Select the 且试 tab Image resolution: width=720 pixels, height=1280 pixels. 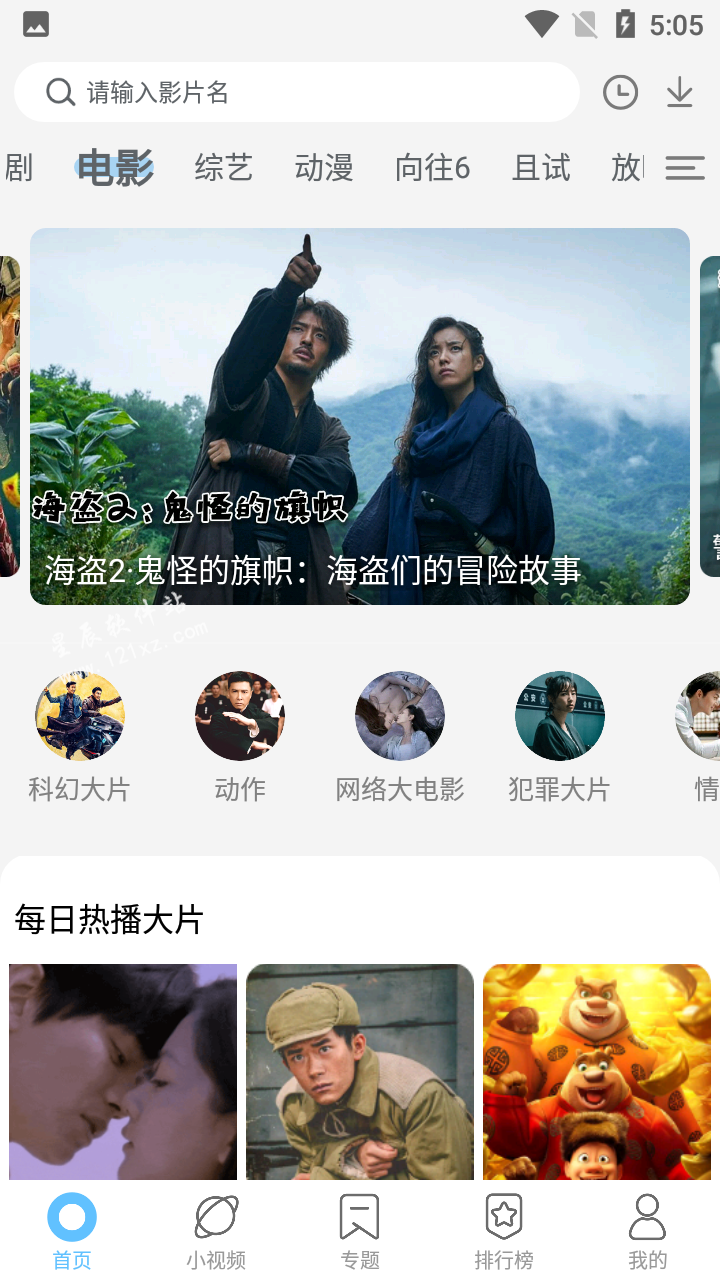pos(541,168)
